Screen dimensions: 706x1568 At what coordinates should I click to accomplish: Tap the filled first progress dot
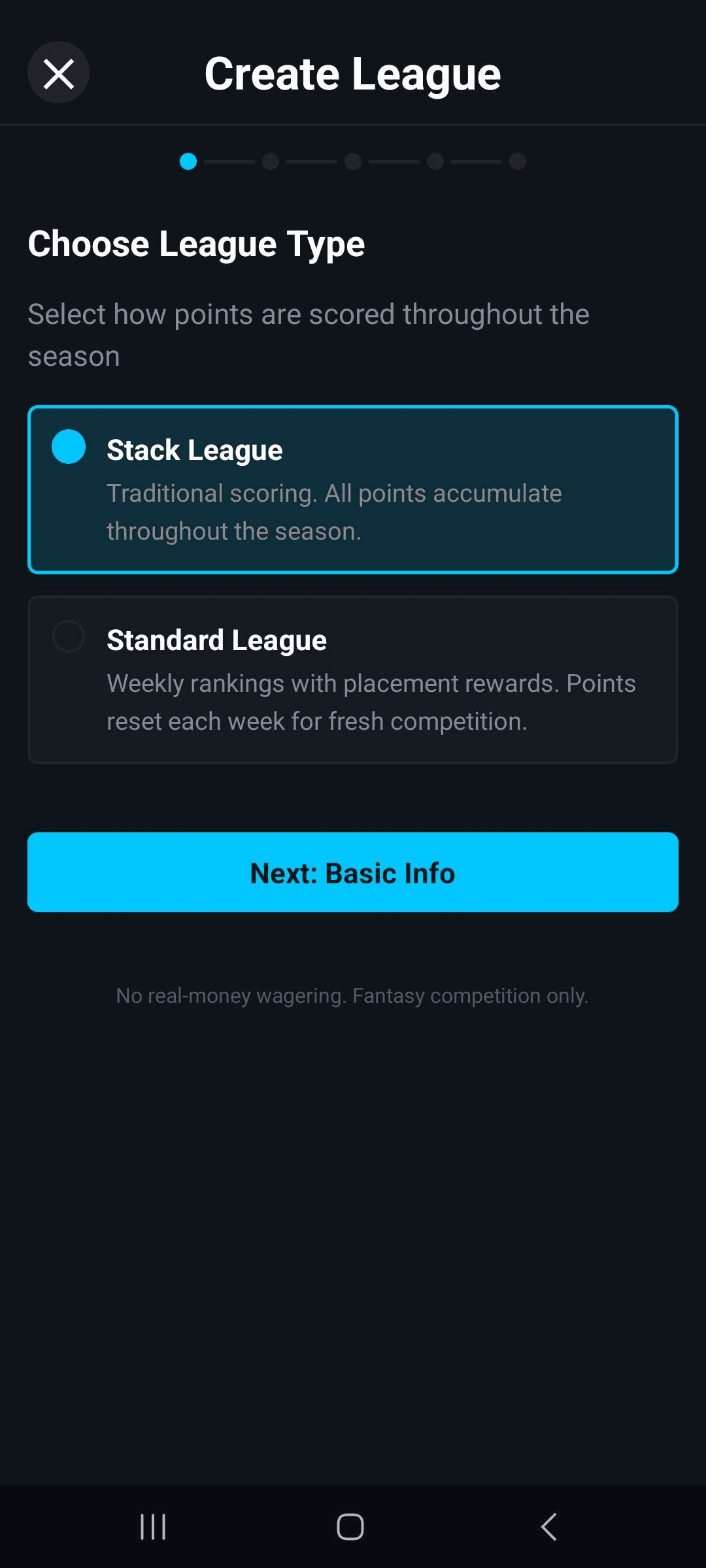pos(189,162)
